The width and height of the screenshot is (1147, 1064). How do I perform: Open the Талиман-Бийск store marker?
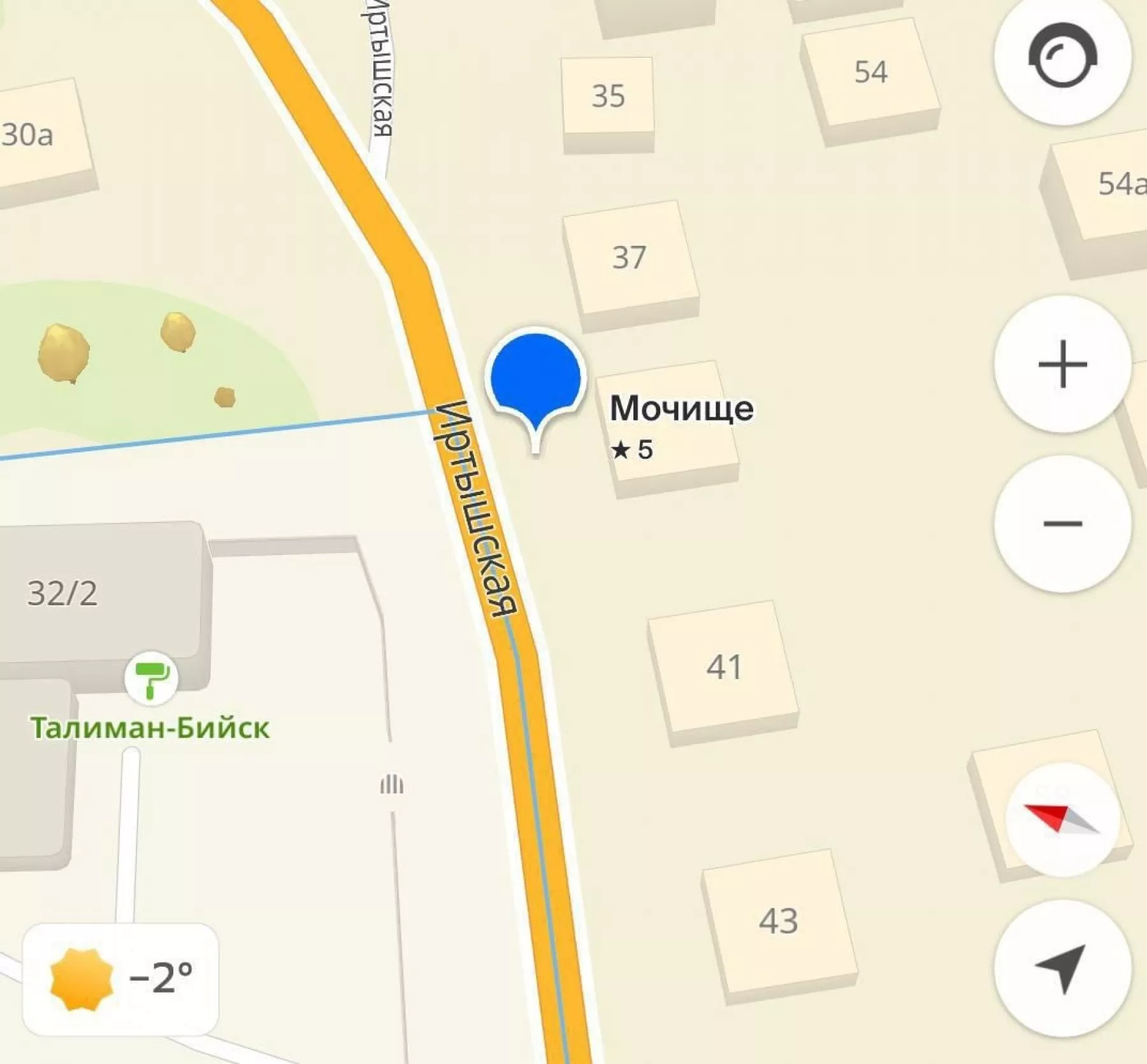tap(150, 678)
